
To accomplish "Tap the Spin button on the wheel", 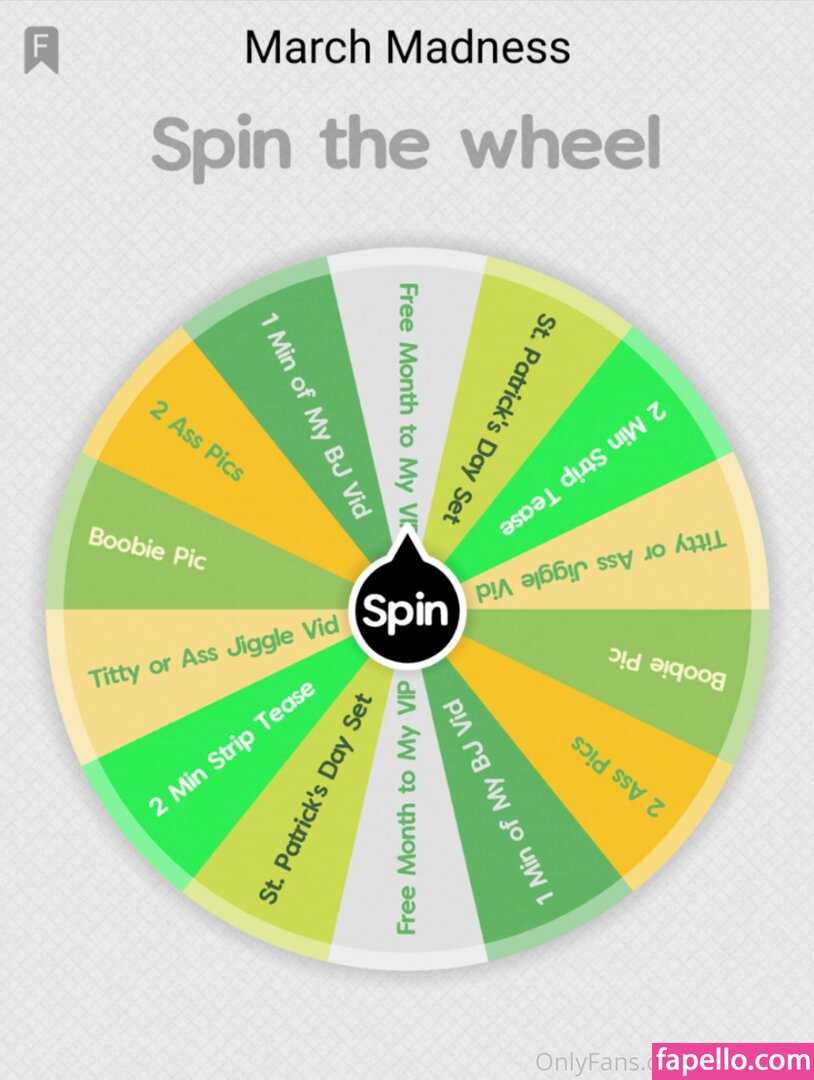I will (x=407, y=611).
